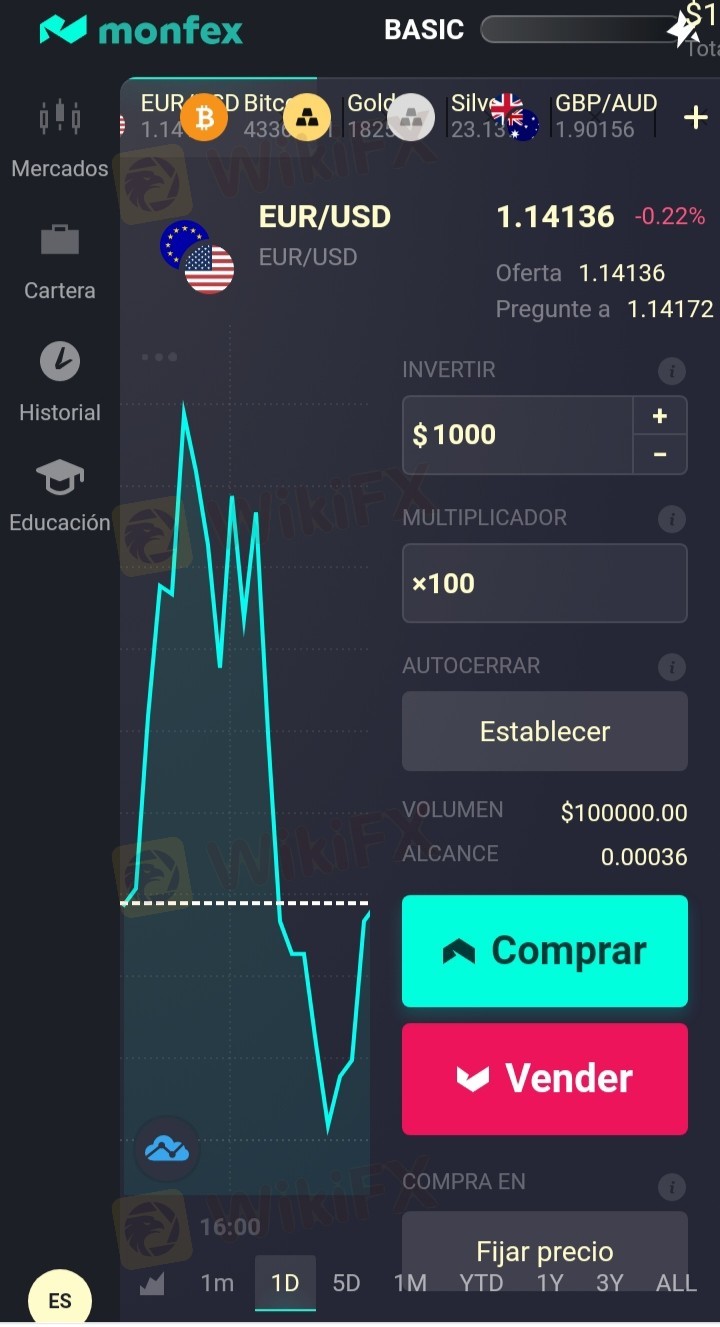The height and width of the screenshot is (1327, 720).
Task: Sell EUR/USD with Vender
Action: [544, 1078]
